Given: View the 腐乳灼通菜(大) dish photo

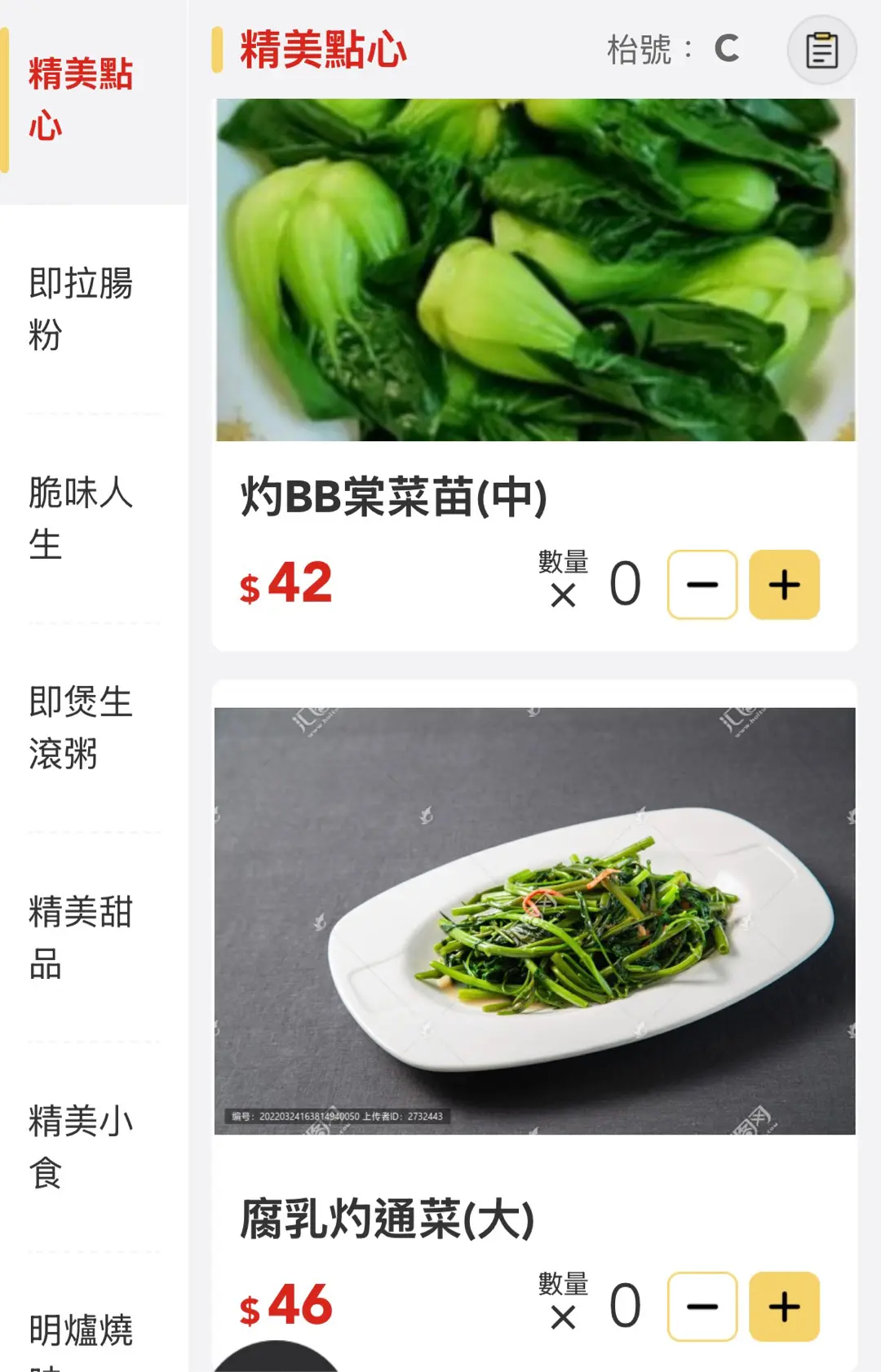Looking at the screenshot, I should (x=535, y=921).
